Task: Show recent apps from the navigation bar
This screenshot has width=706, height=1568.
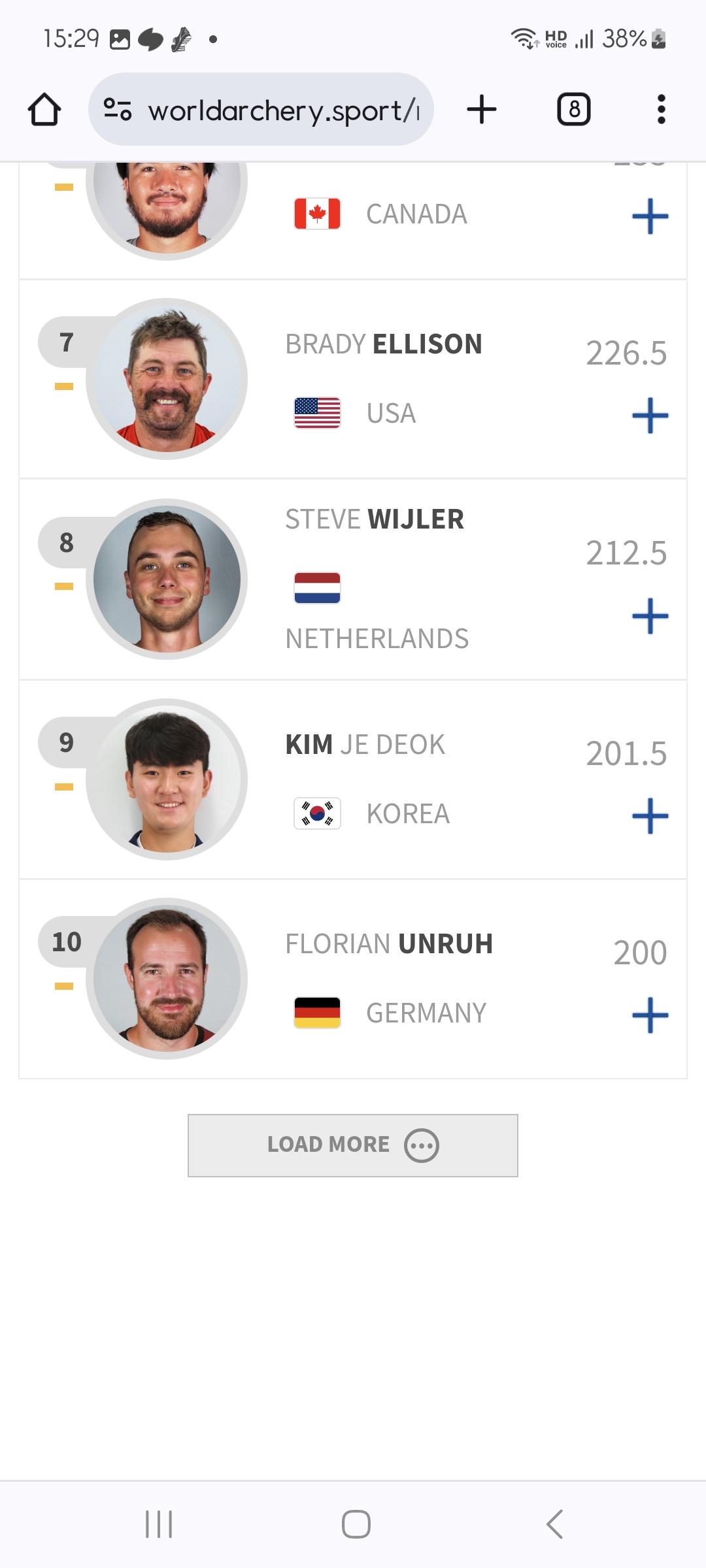Action: tap(159, 1524)
